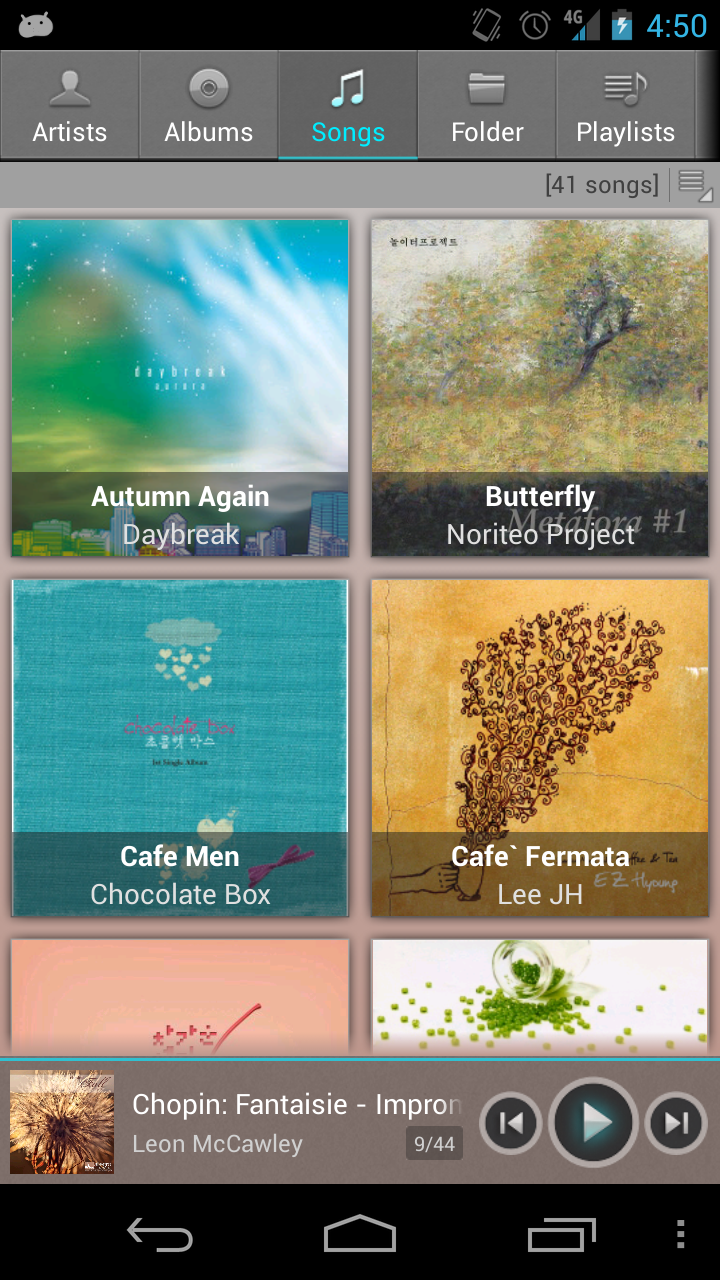Play "Cafe` Fermata" by Lee JH
Image resolution: width=720 pixels, height=1280 pixels.
(x=539, y=747)
